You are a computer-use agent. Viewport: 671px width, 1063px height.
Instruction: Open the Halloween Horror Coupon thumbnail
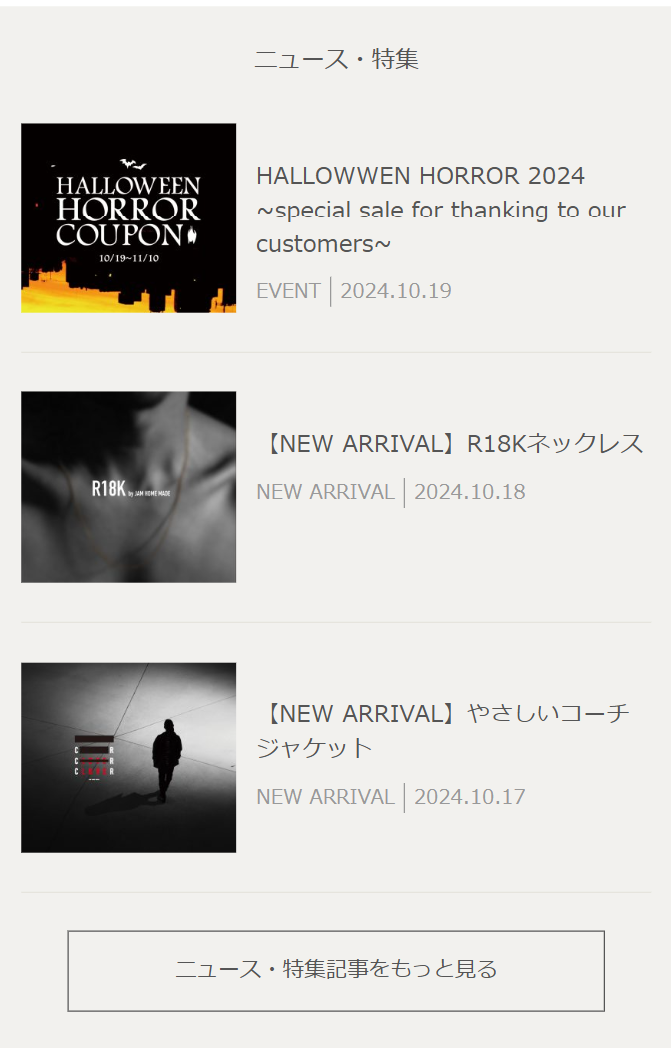coord(128,218)
